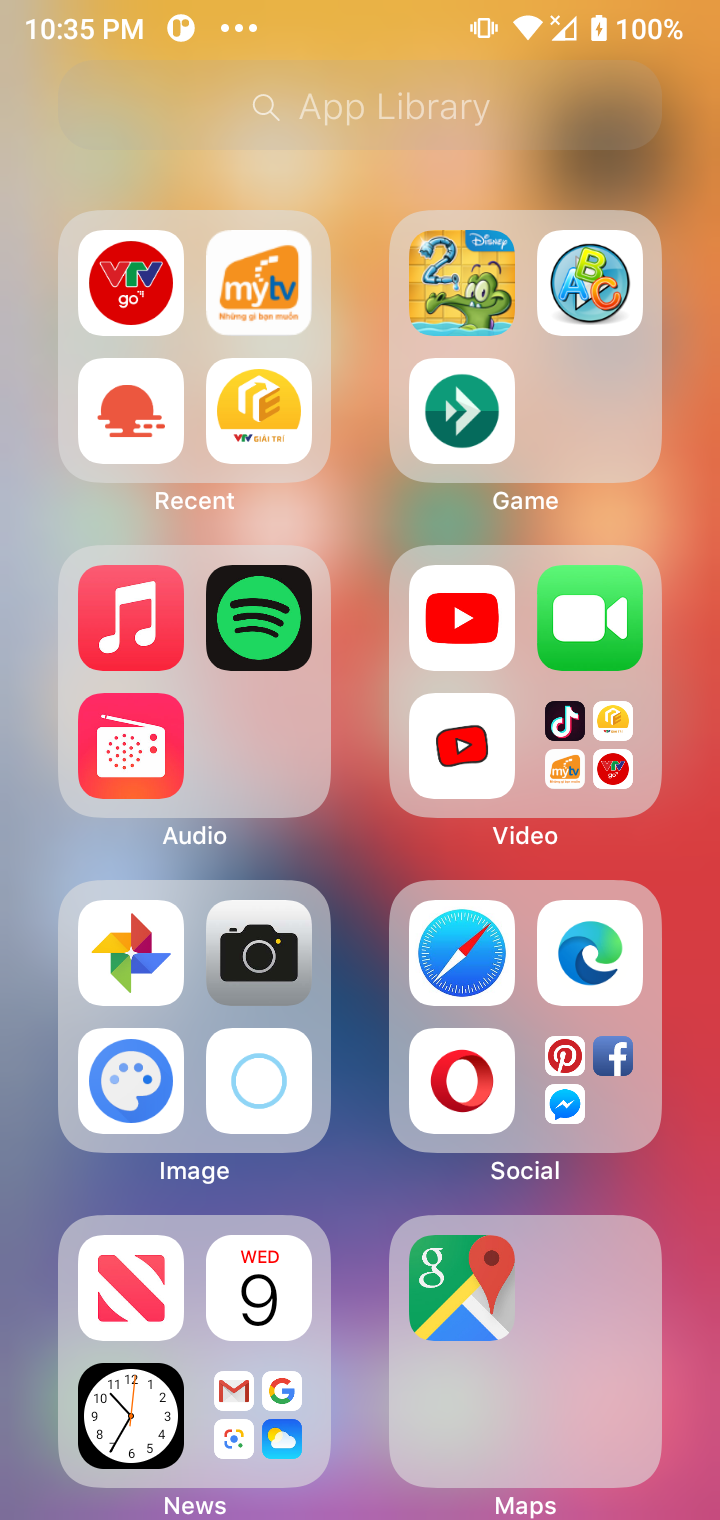
Task: Open YouTube
Action: click(461, 618)
